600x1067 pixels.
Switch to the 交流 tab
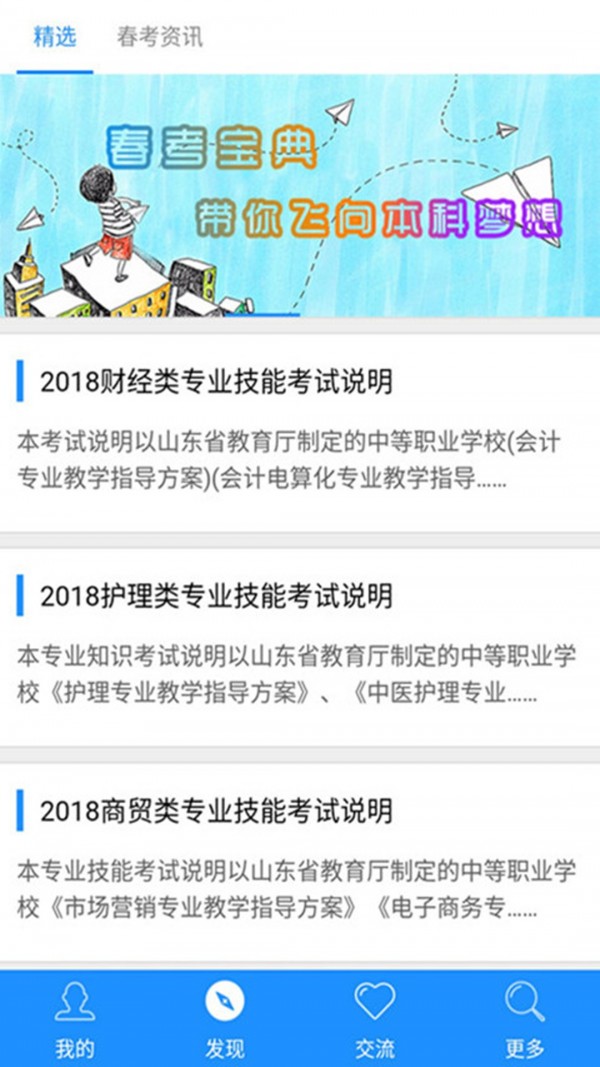375,1018
